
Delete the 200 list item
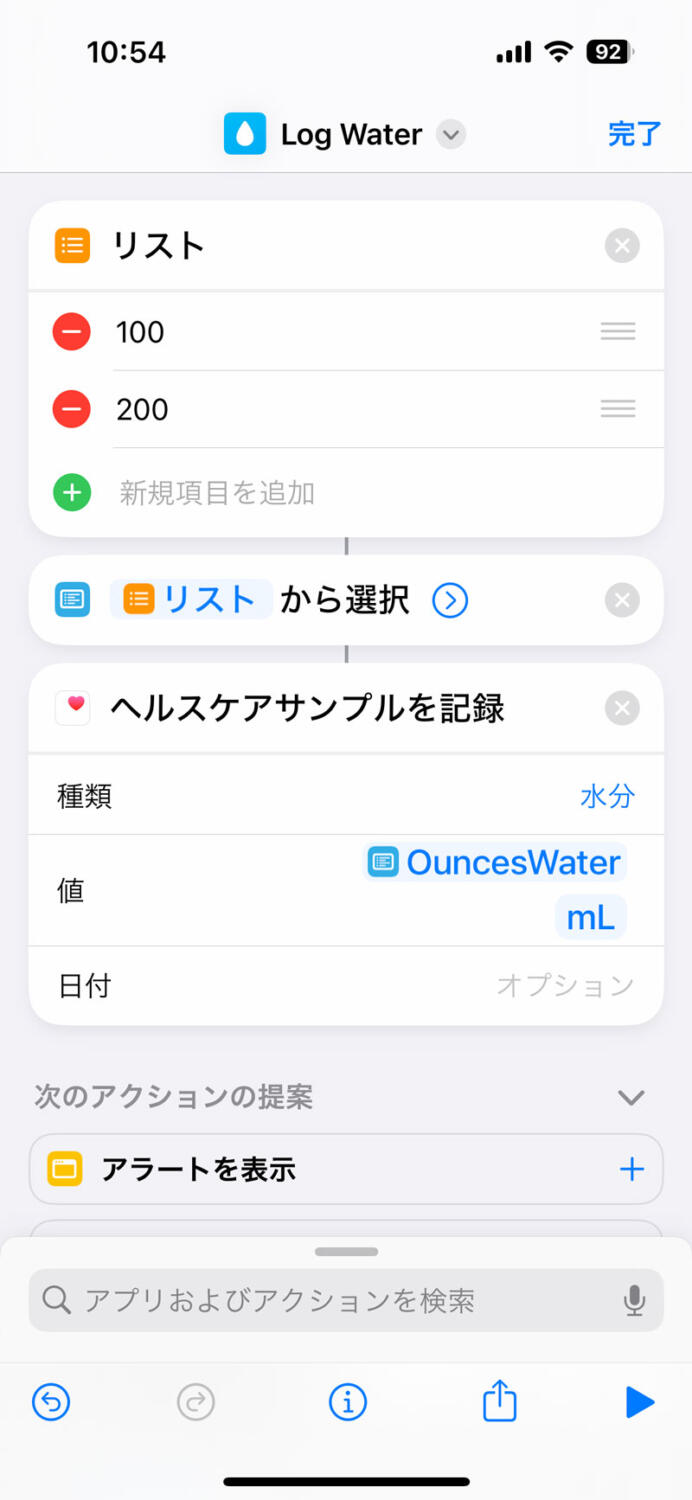[72, 409]
